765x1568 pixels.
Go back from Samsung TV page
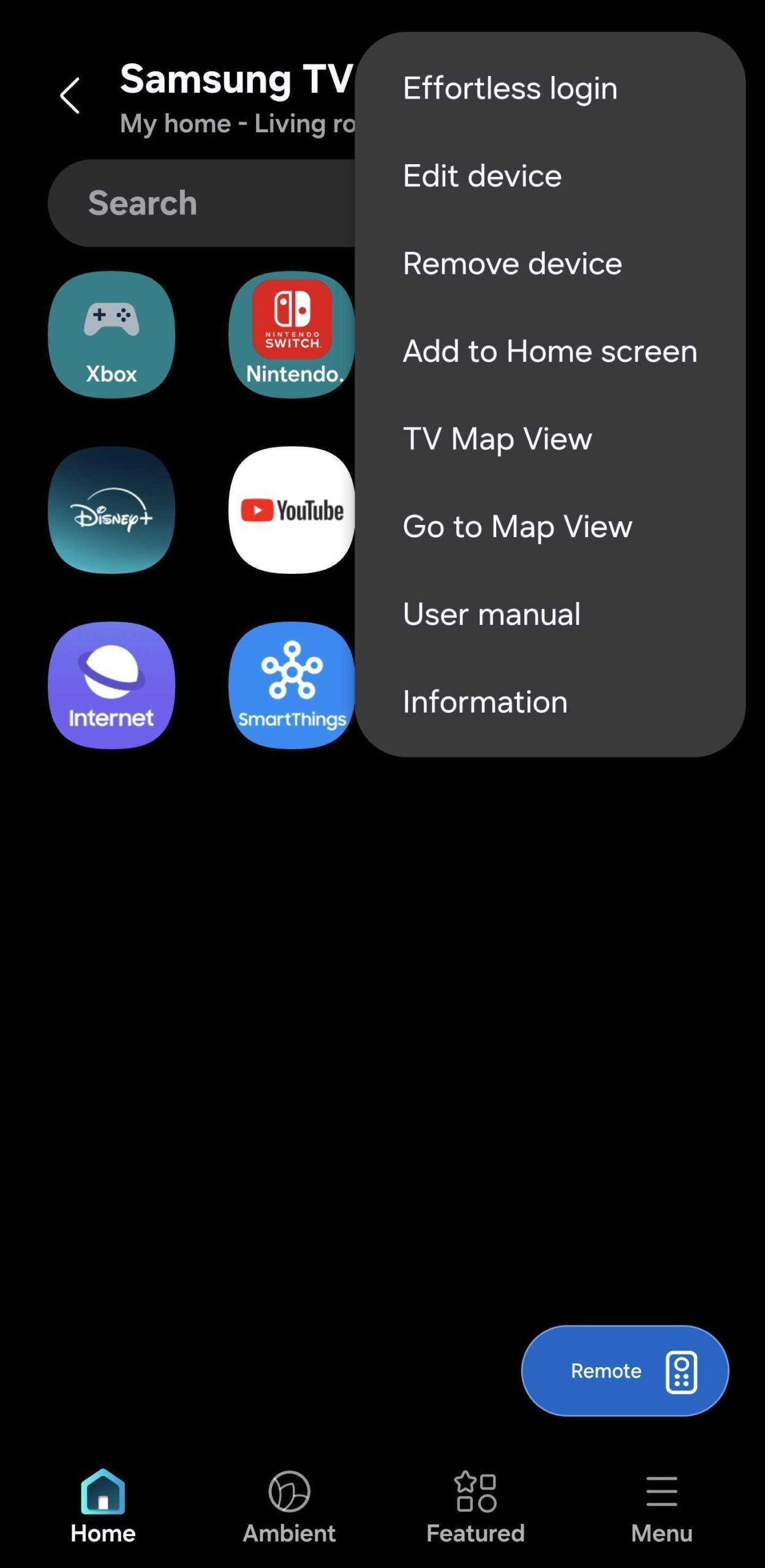click(70, 96)
